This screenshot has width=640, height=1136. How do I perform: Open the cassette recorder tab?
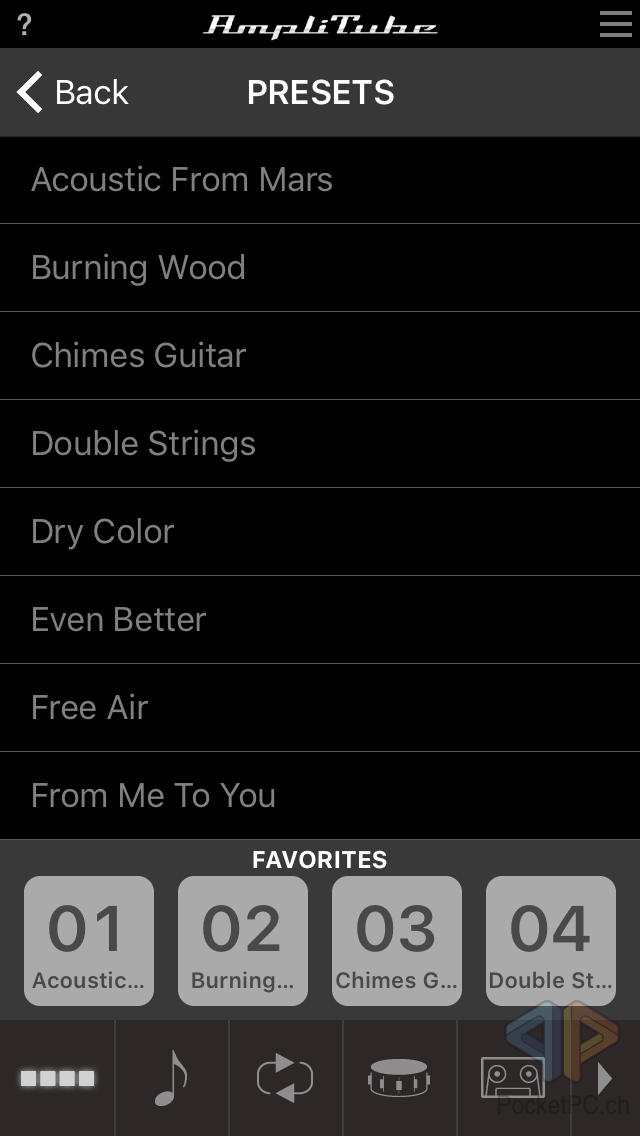pos(513,1078)
